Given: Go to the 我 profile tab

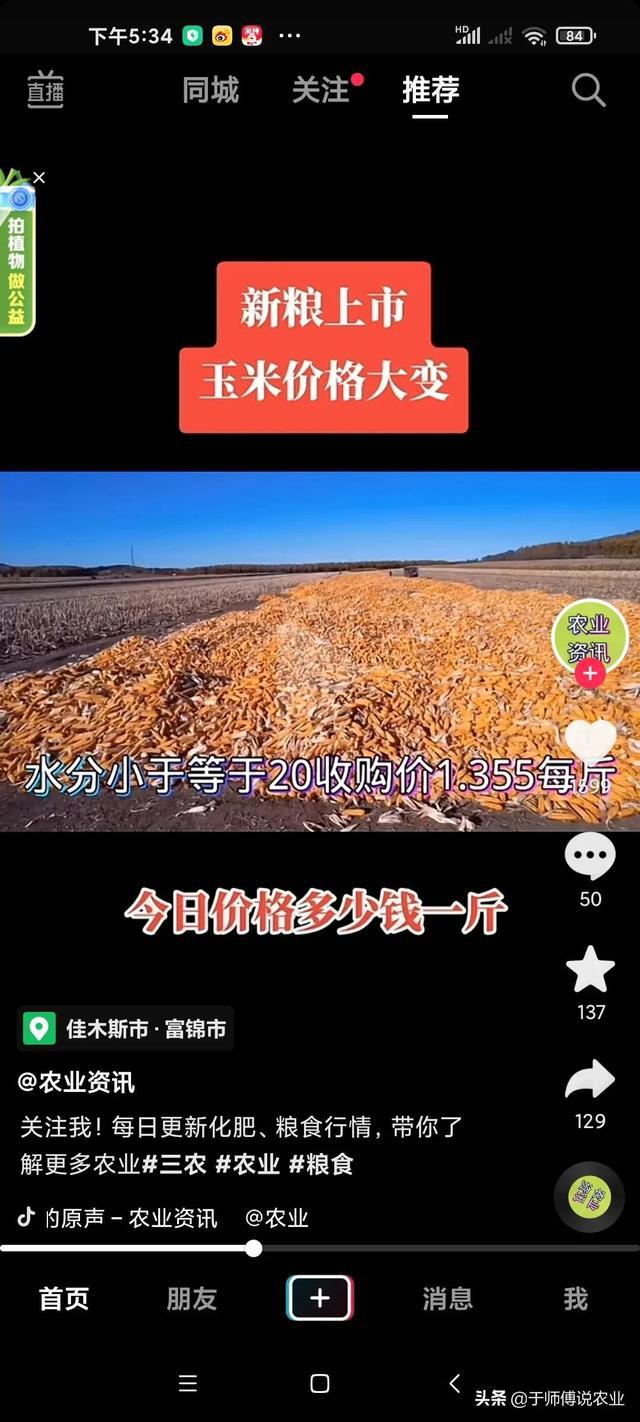Looking at the screenshot, I should 575,1298.
